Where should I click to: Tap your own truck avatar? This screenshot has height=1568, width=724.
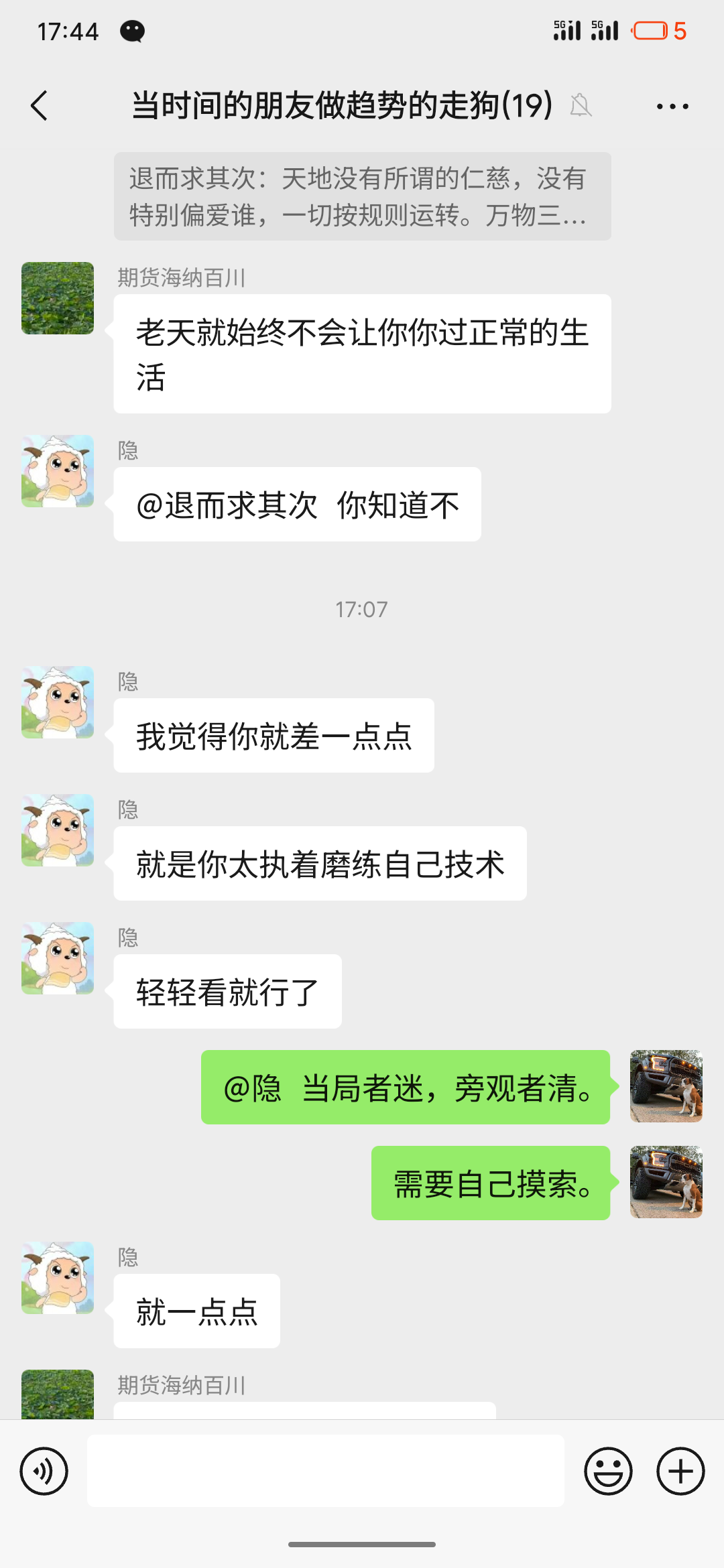665,1087
